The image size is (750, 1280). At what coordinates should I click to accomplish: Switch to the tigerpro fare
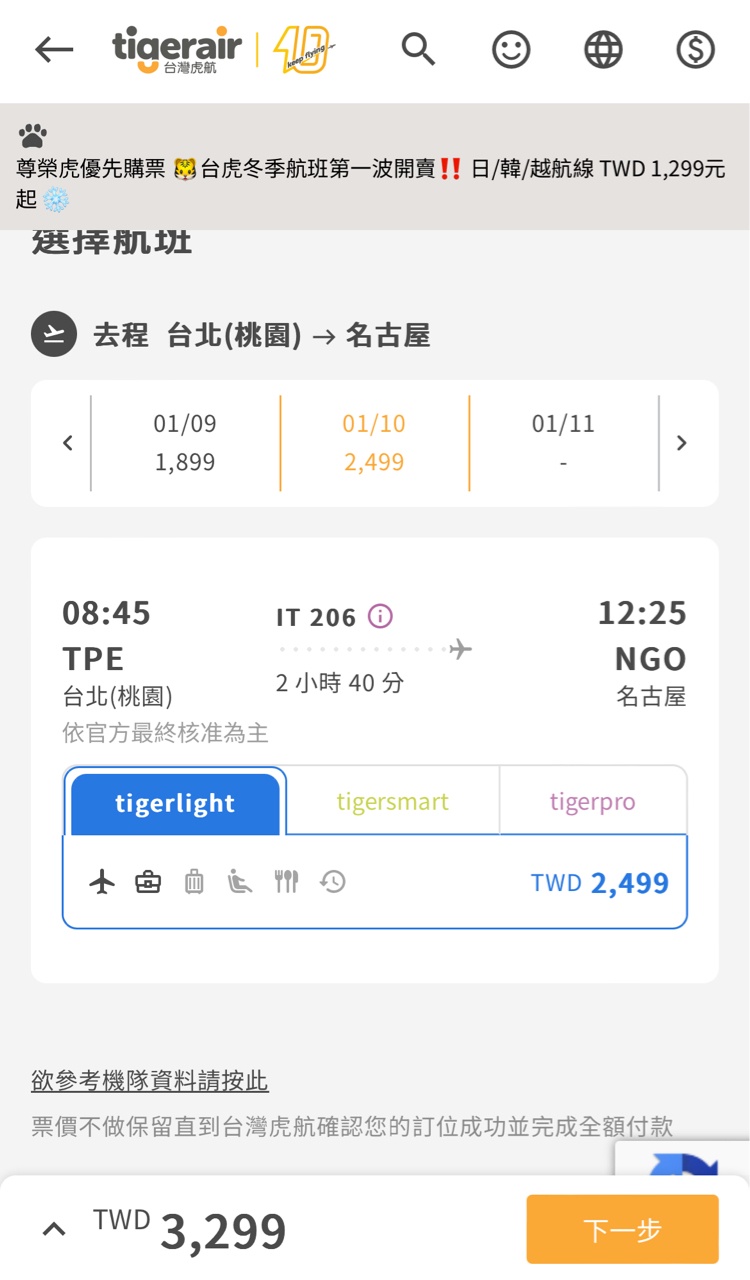pyautogui.click(x=593, y=802)
